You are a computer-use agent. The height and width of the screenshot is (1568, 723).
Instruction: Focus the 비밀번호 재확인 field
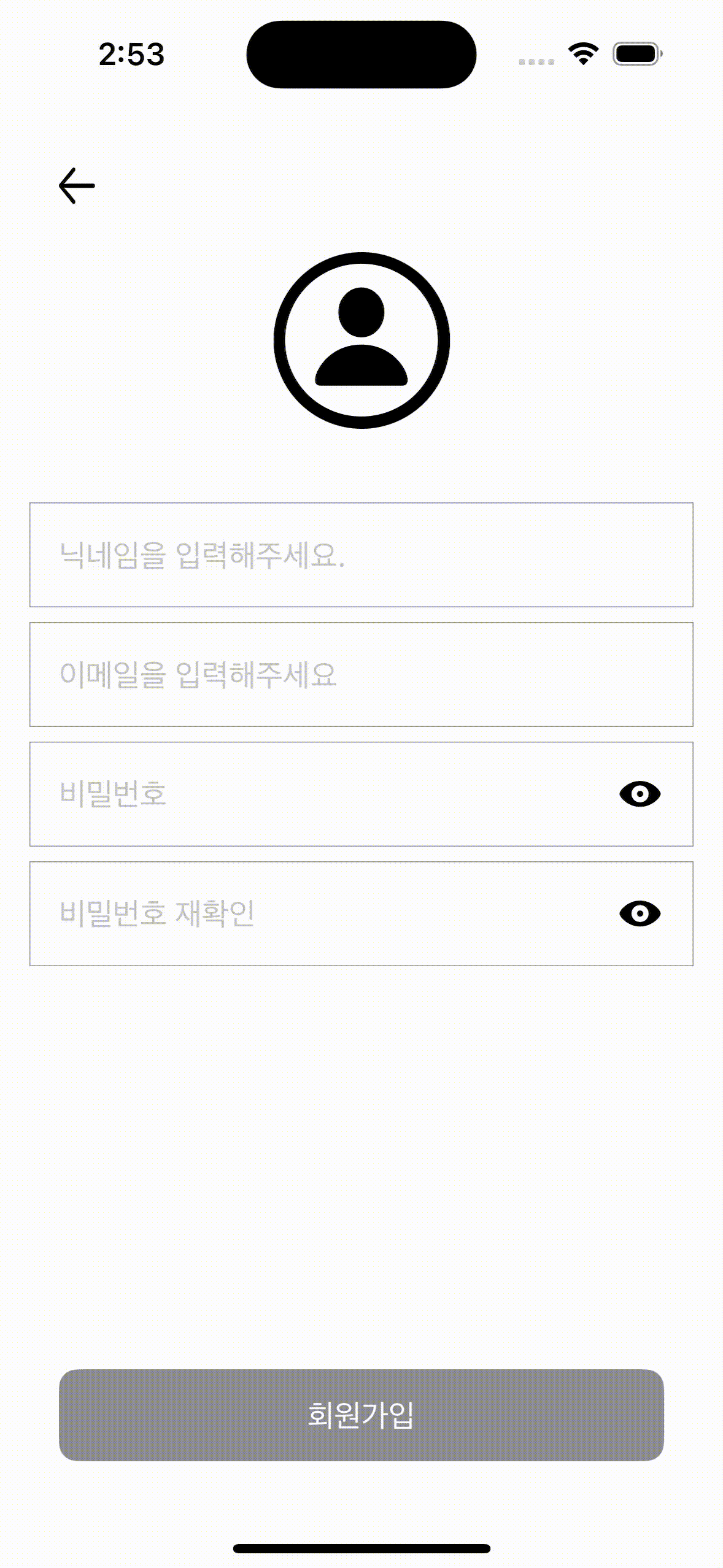pyautogui.click(x=319, y=913)
